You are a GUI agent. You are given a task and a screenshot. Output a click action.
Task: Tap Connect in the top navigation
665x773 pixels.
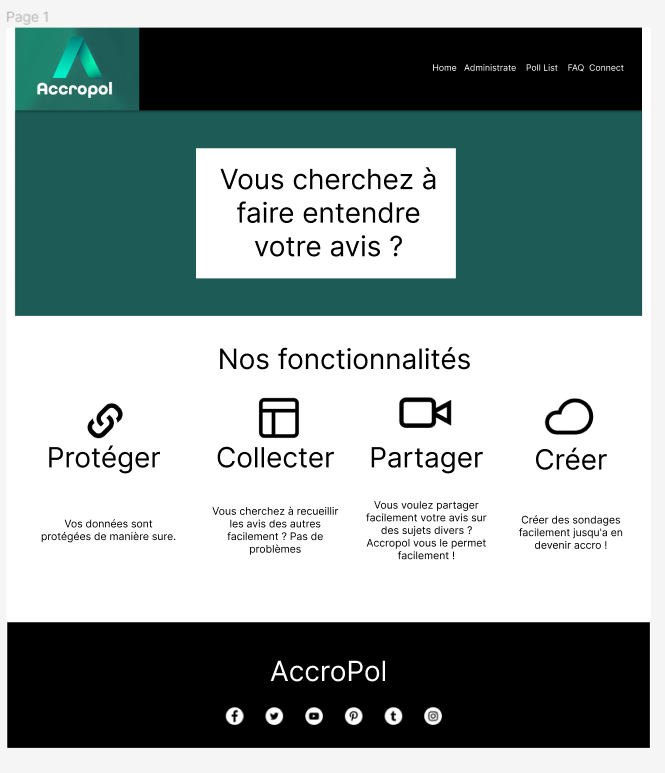606,68
